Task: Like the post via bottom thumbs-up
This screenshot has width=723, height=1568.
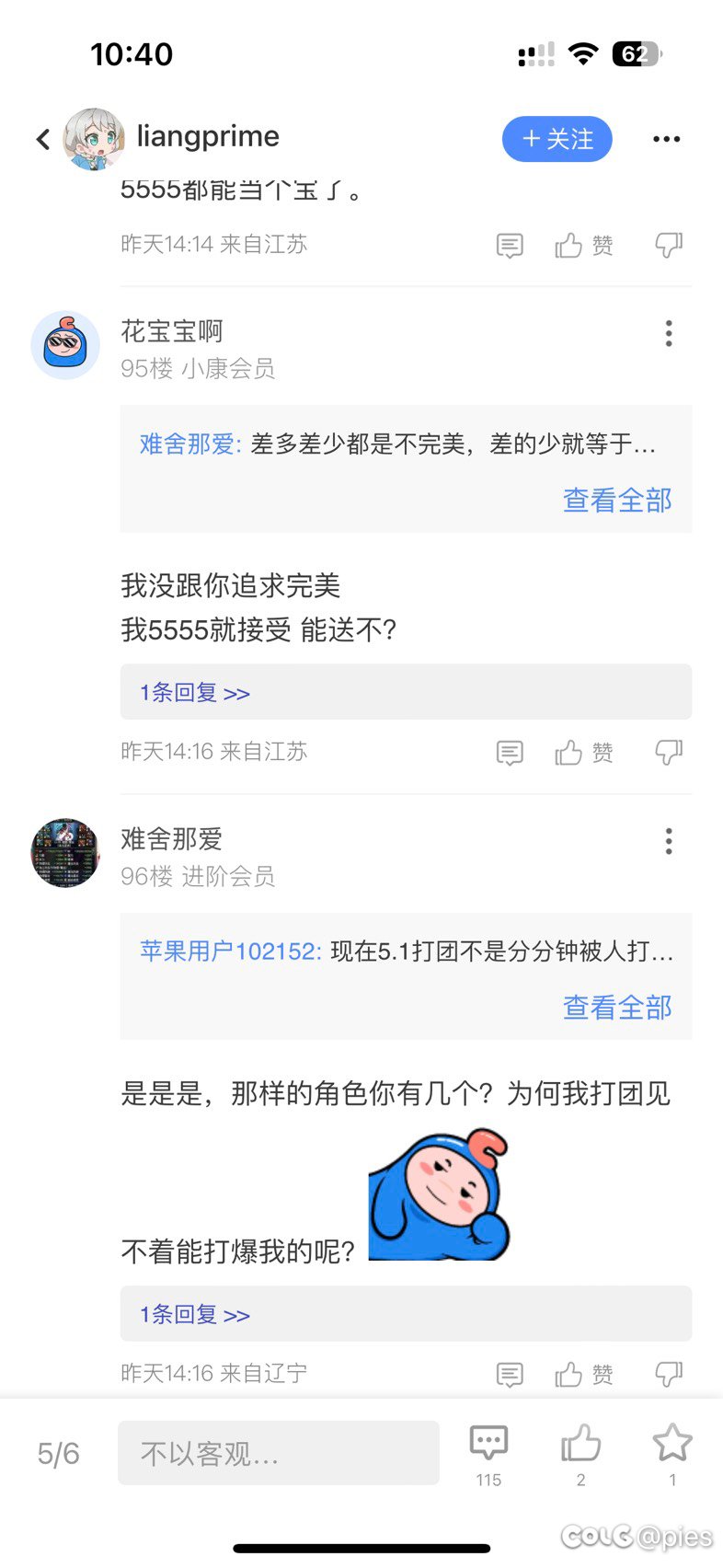Action: click(x=580, y=1454)
